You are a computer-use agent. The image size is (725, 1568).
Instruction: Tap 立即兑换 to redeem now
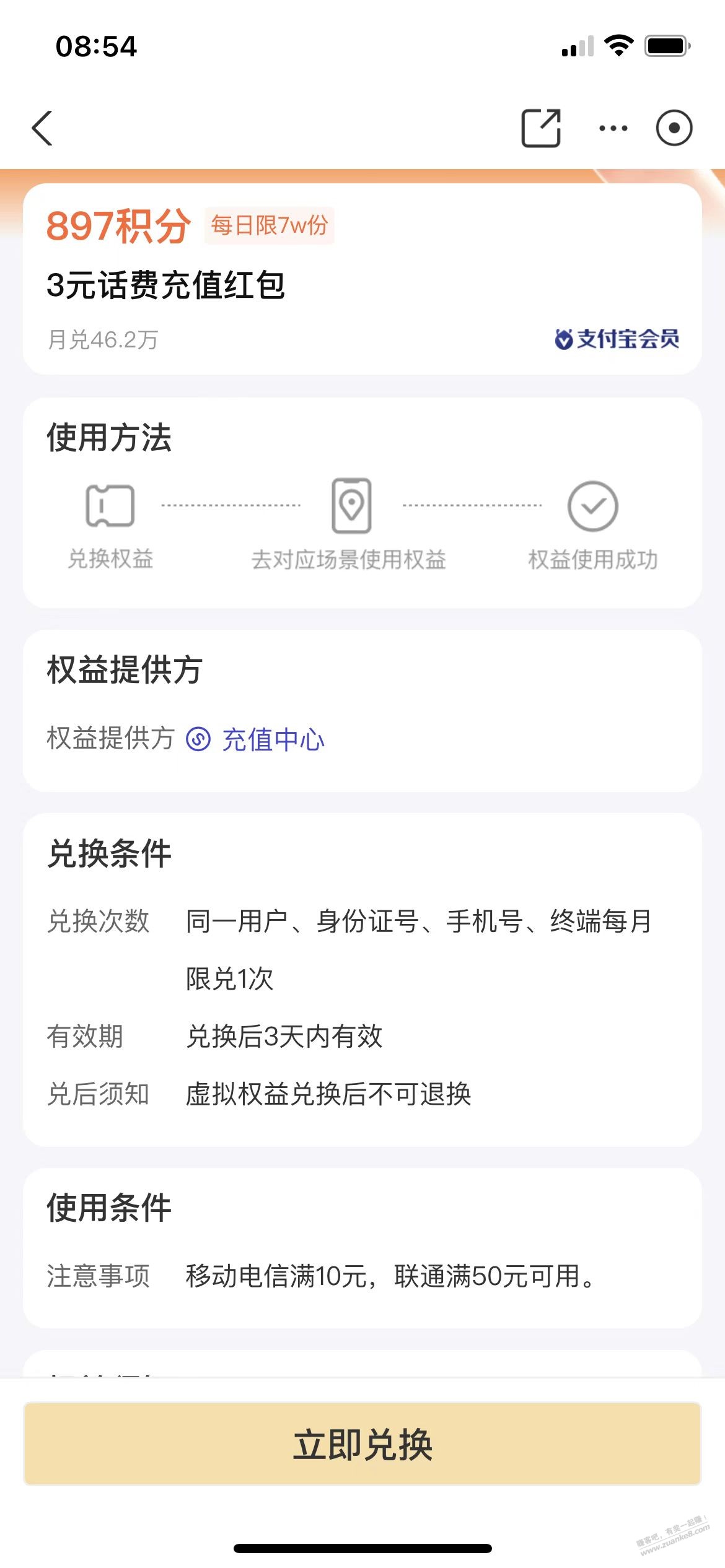click(362, 1444)
